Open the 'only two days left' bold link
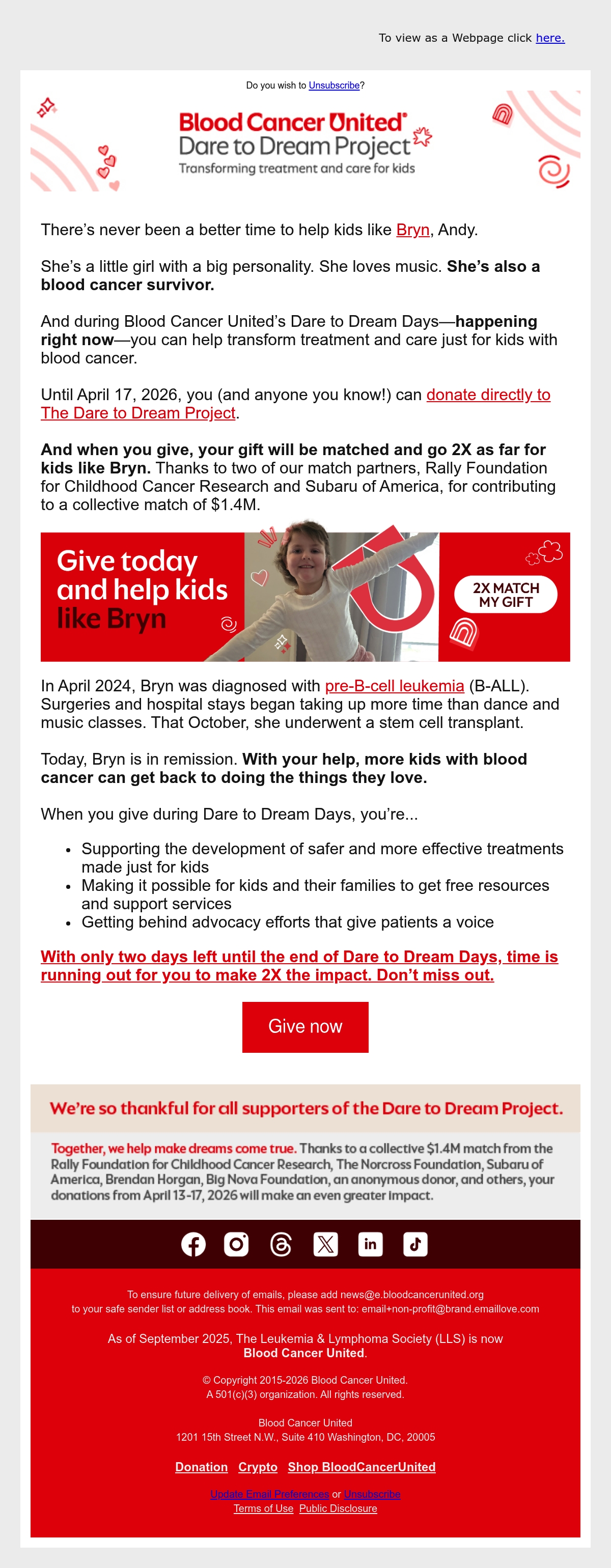The image size is (611, 1568). pos(299,965)
